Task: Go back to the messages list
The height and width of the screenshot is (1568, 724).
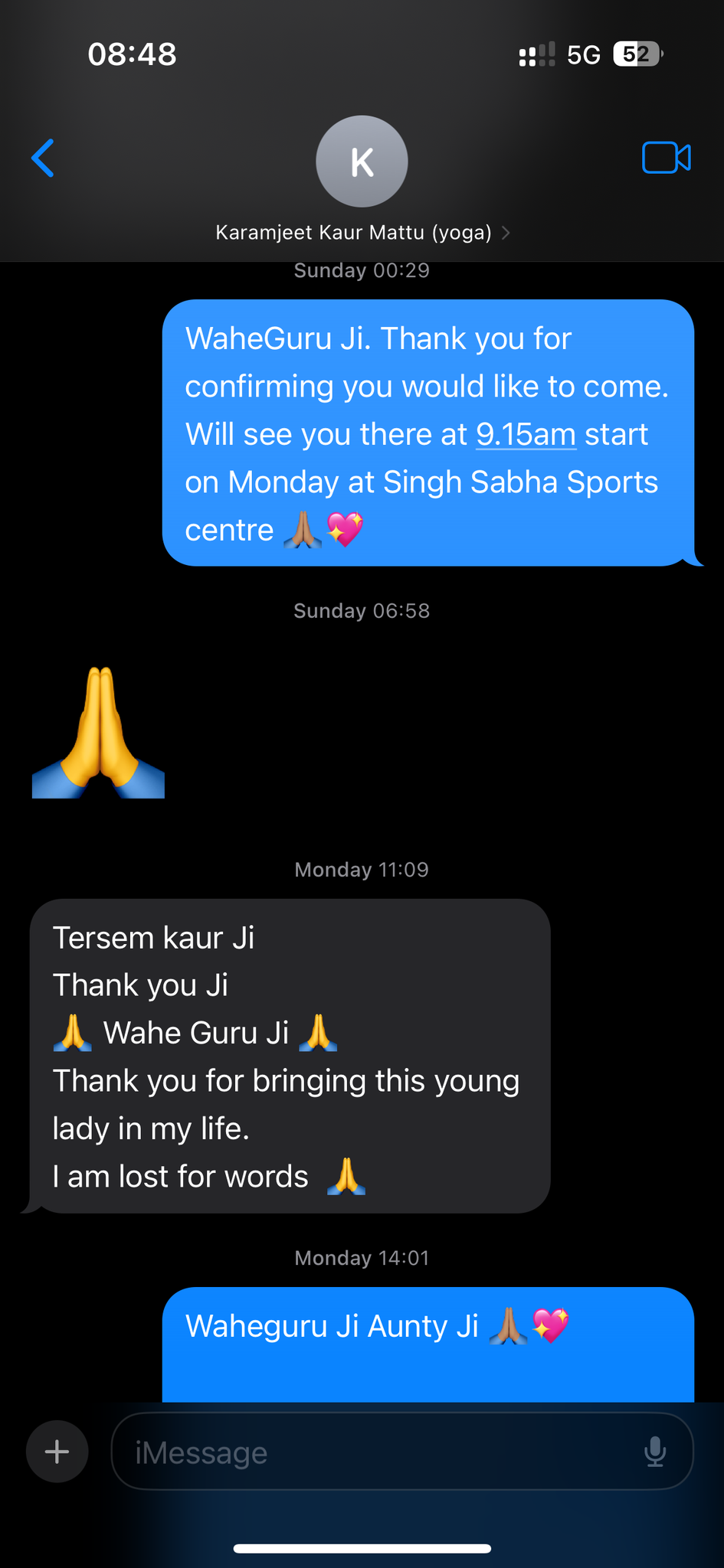Action: click(43, 158)
